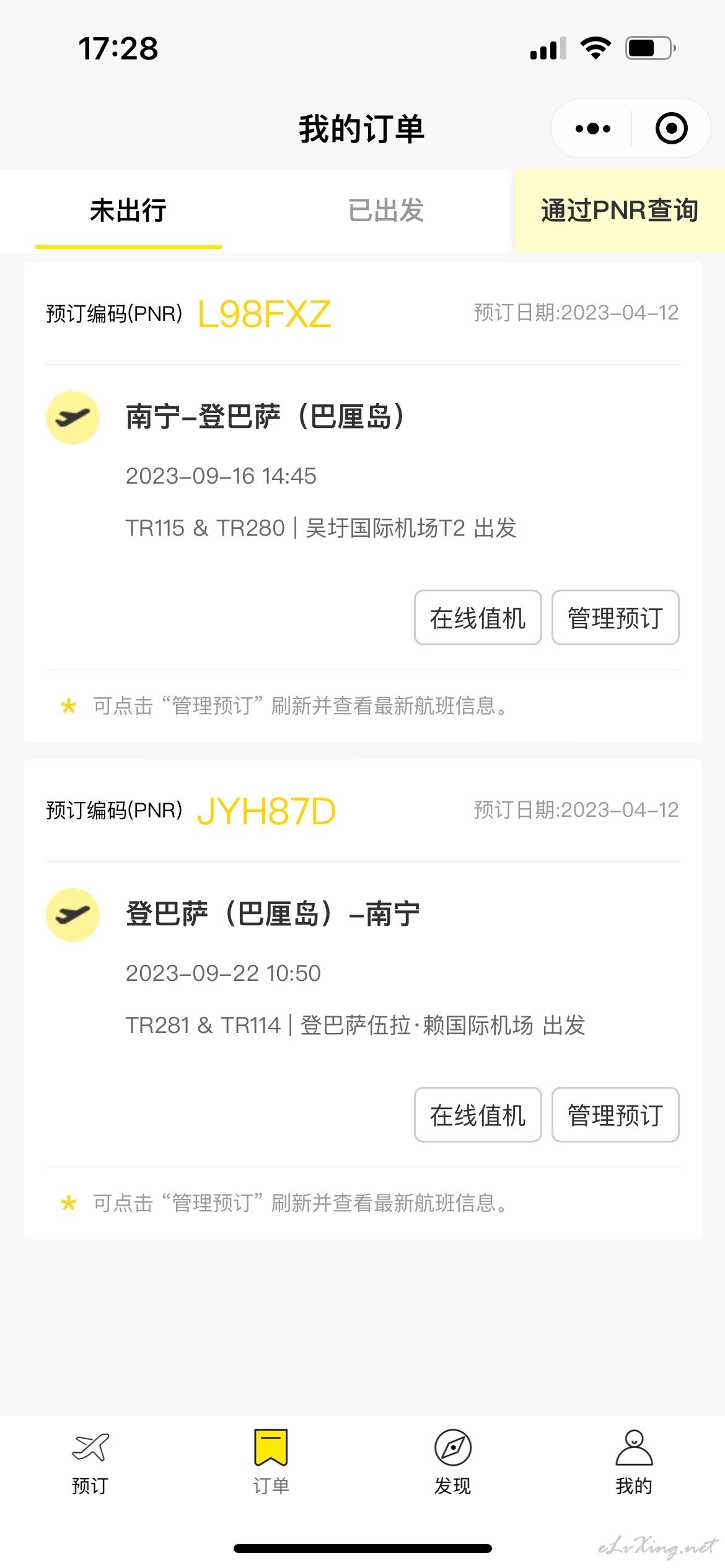Screen dimensions: 725x1568
Task: Open the mini program more-options menu
Action: point(592,129)
